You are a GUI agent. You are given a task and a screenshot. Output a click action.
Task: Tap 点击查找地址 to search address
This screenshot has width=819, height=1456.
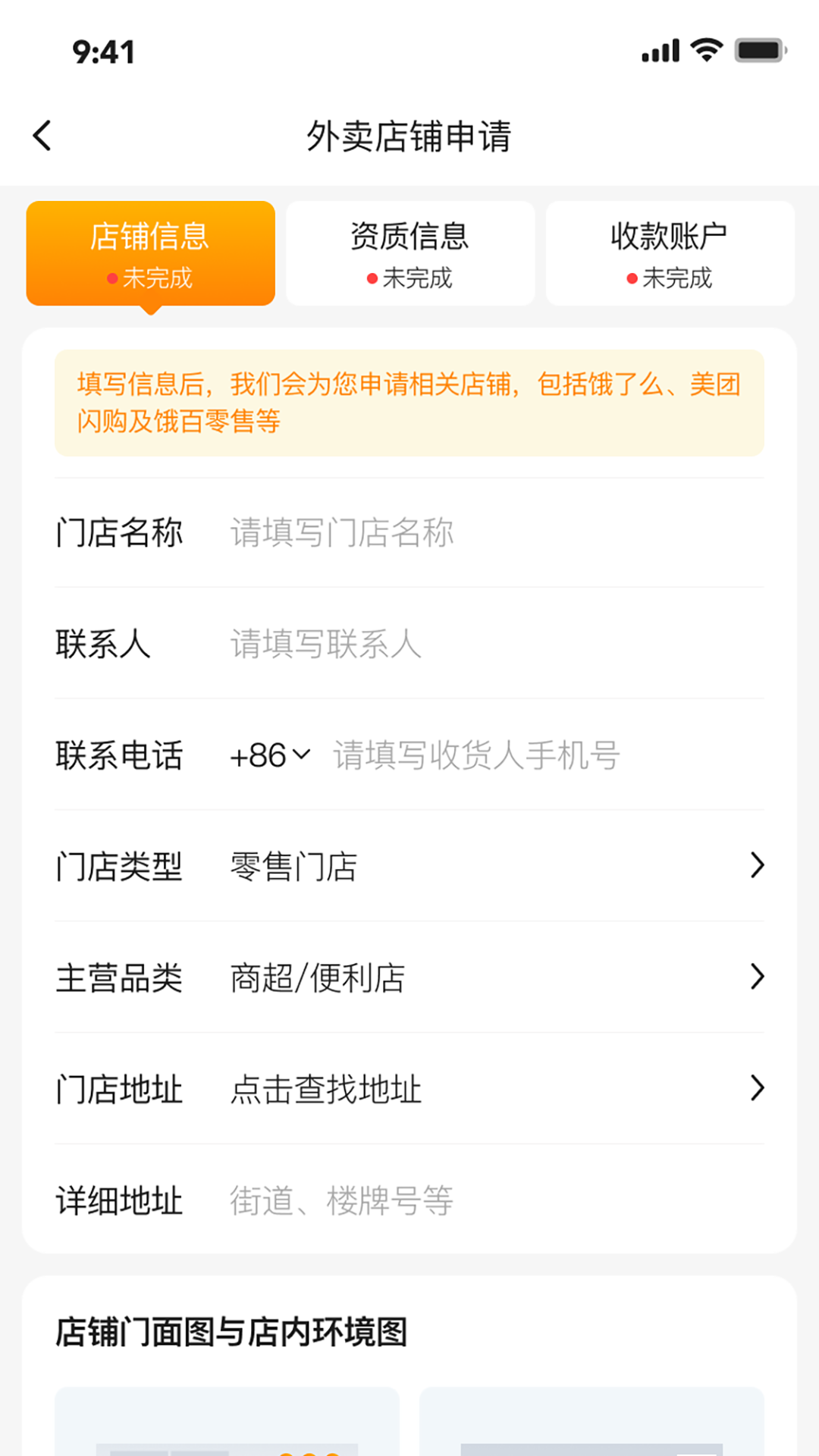point(326,1088)
